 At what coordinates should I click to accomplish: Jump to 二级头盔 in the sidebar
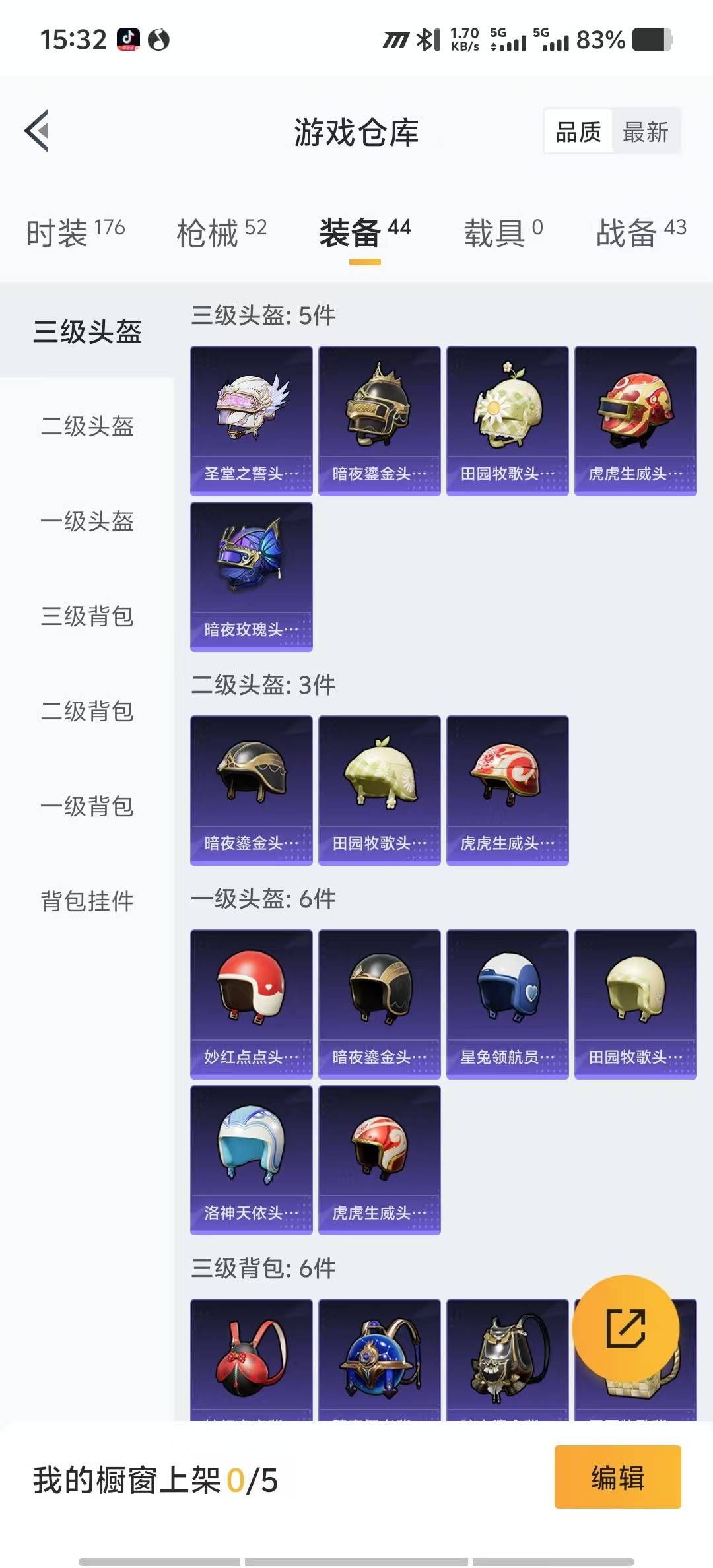pos(87,426)
